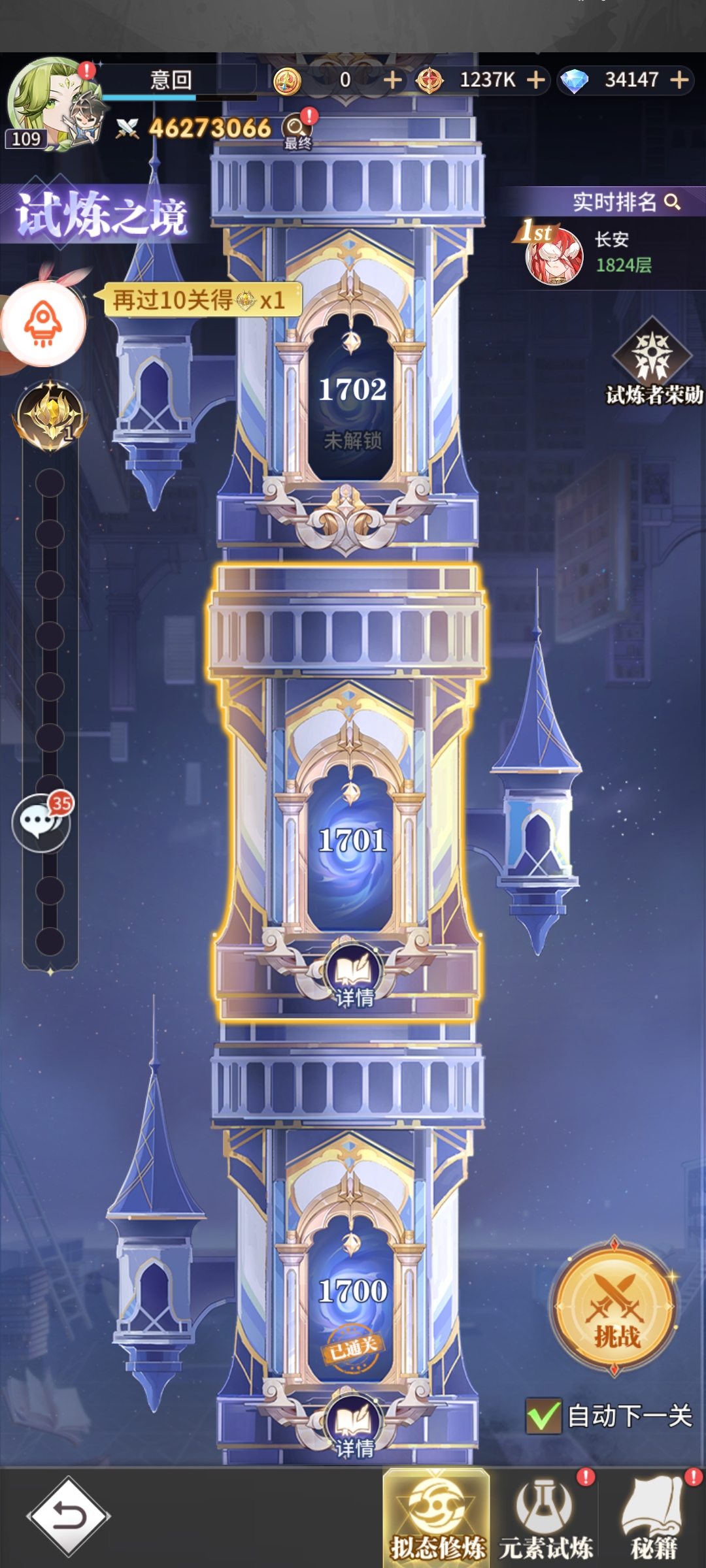Viewport: 706px width, 1568px height.
Task: Go back with the return arrow button
Action: coord(69,1516)
